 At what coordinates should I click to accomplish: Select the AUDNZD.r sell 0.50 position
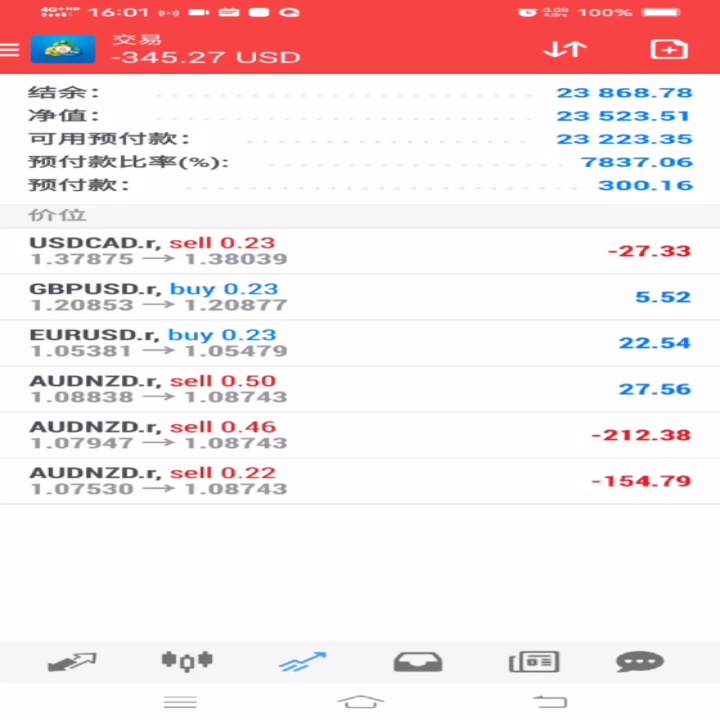pyautogui.click(x=360, y=389)
